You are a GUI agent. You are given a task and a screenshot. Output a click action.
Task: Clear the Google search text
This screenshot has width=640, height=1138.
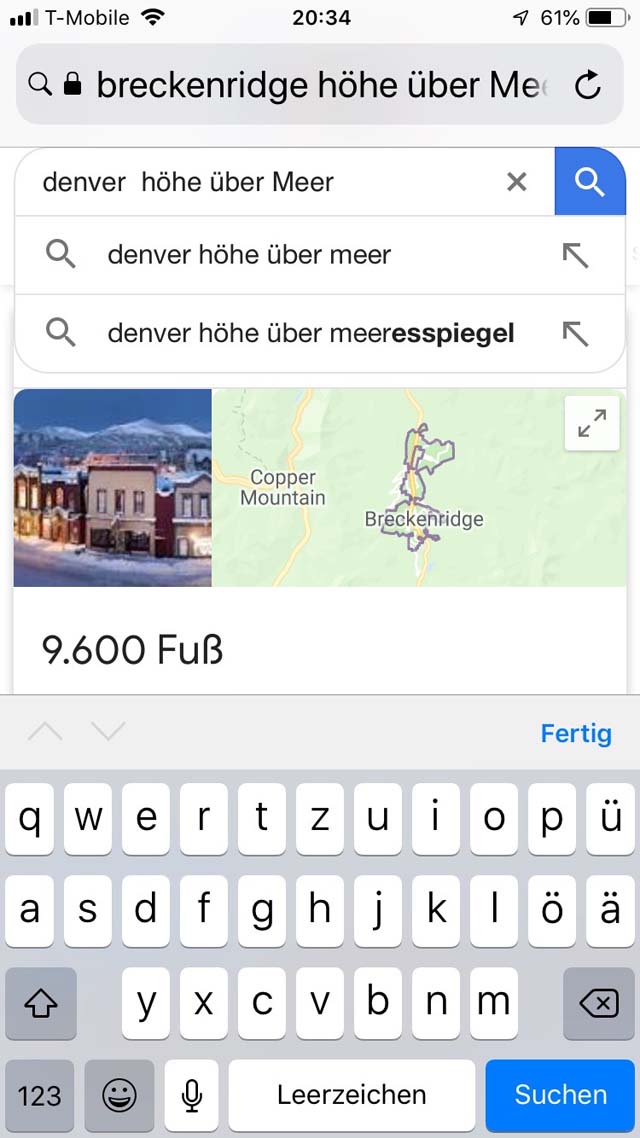(517, 182)
